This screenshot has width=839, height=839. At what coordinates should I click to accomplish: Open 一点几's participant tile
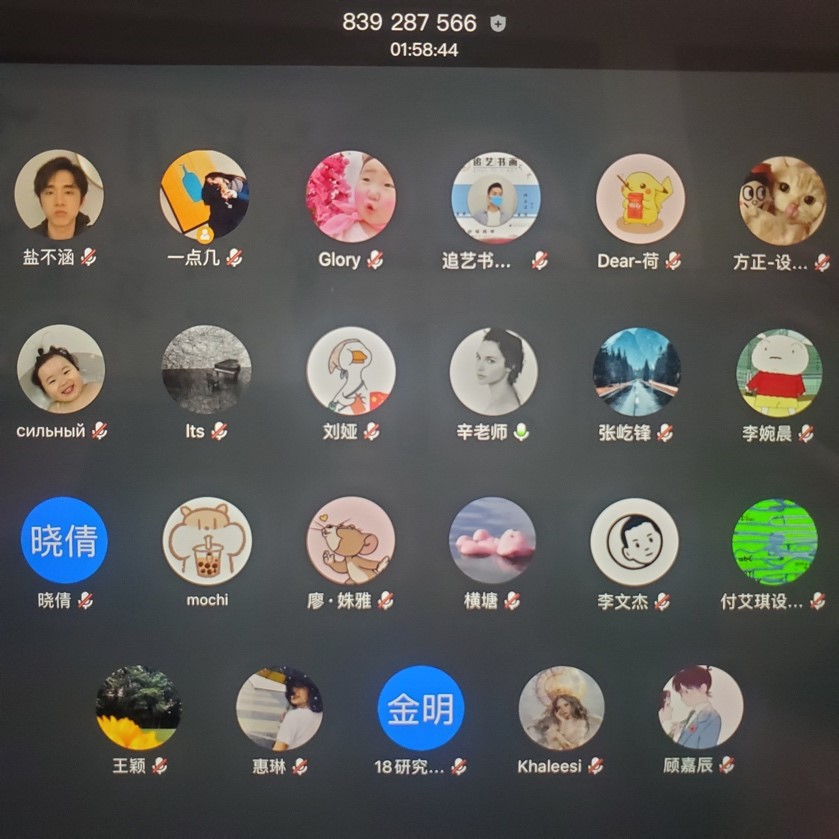(x=204, y=195)
